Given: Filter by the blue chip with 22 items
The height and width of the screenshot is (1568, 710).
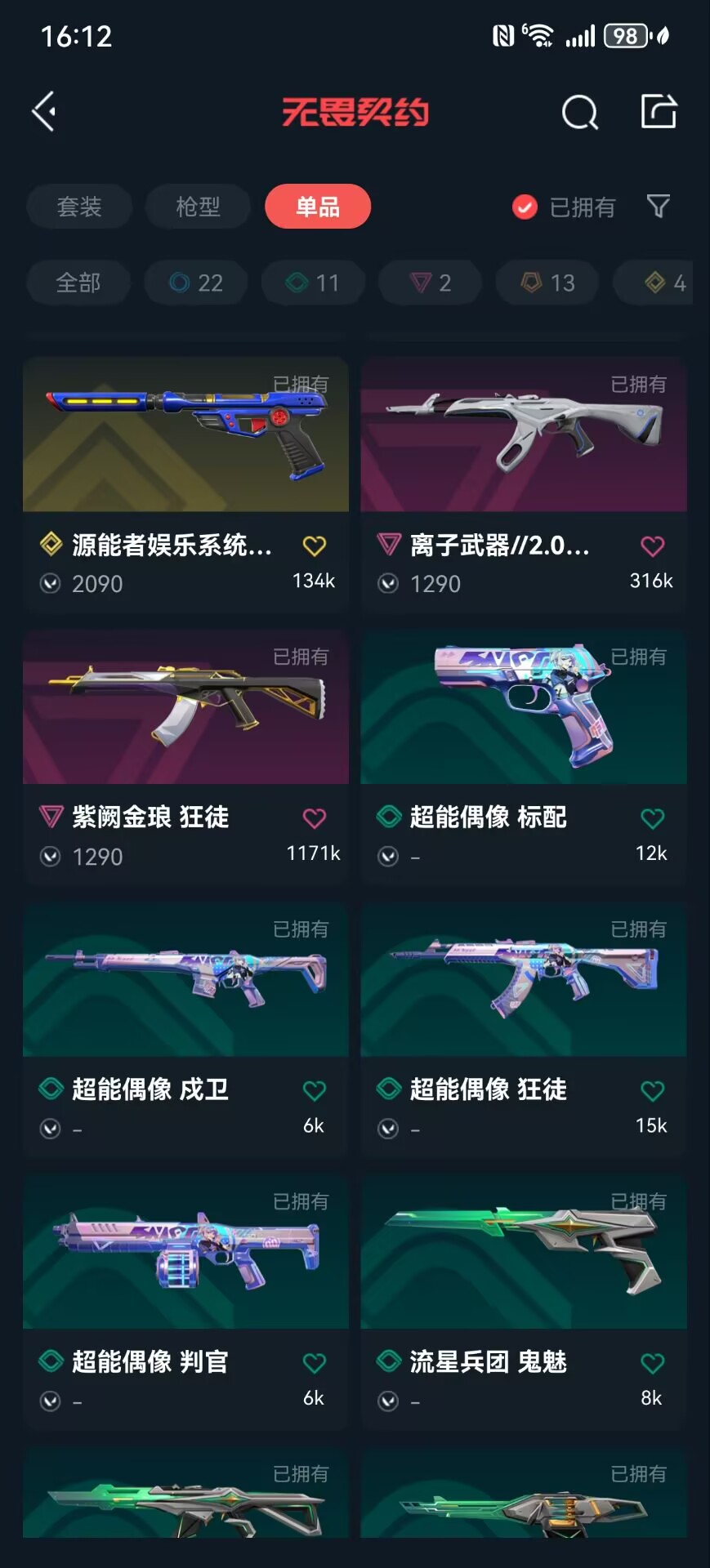Looking at the screenshot, I should click(x=196, y=283).
